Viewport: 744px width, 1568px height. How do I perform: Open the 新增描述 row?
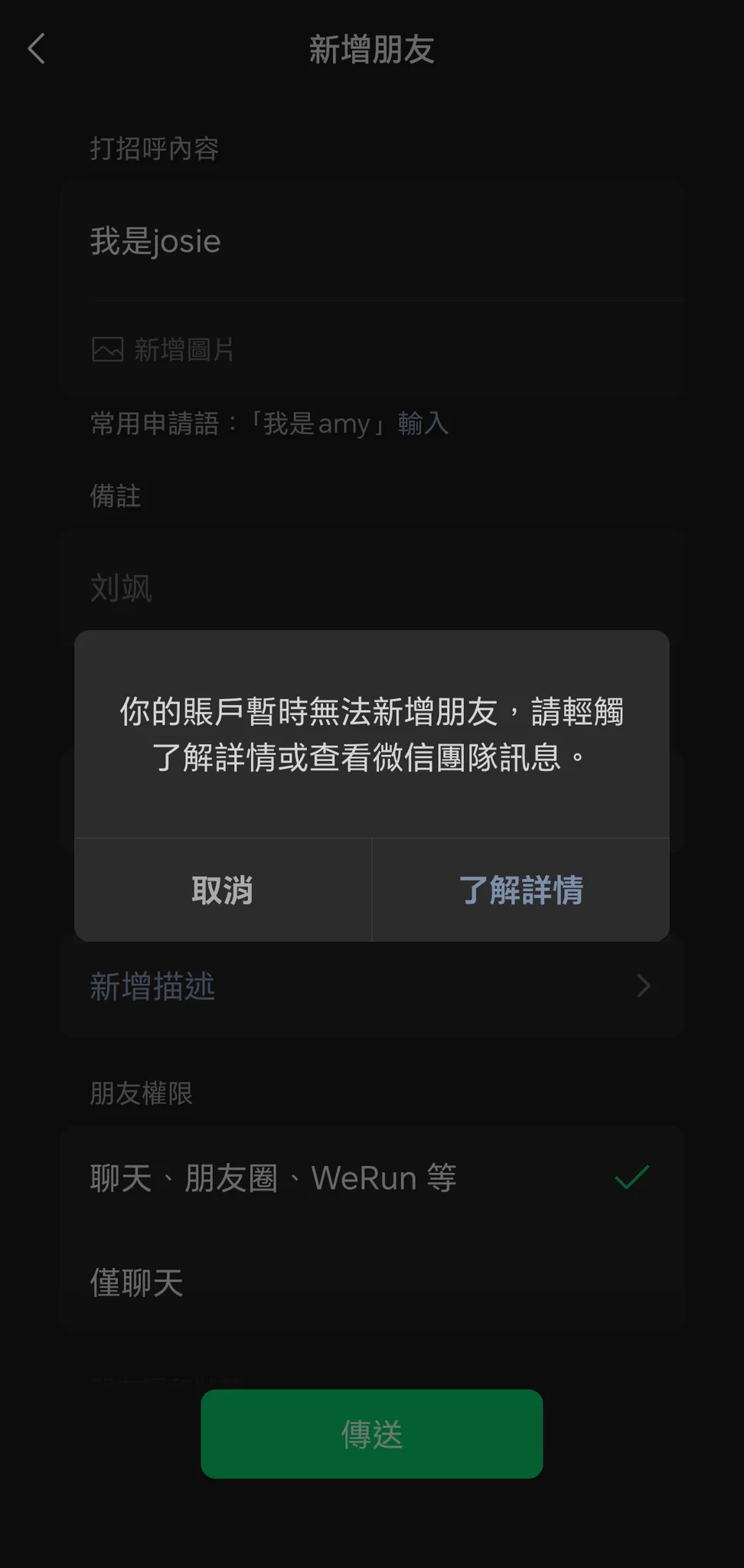click(x=372, y=986)
